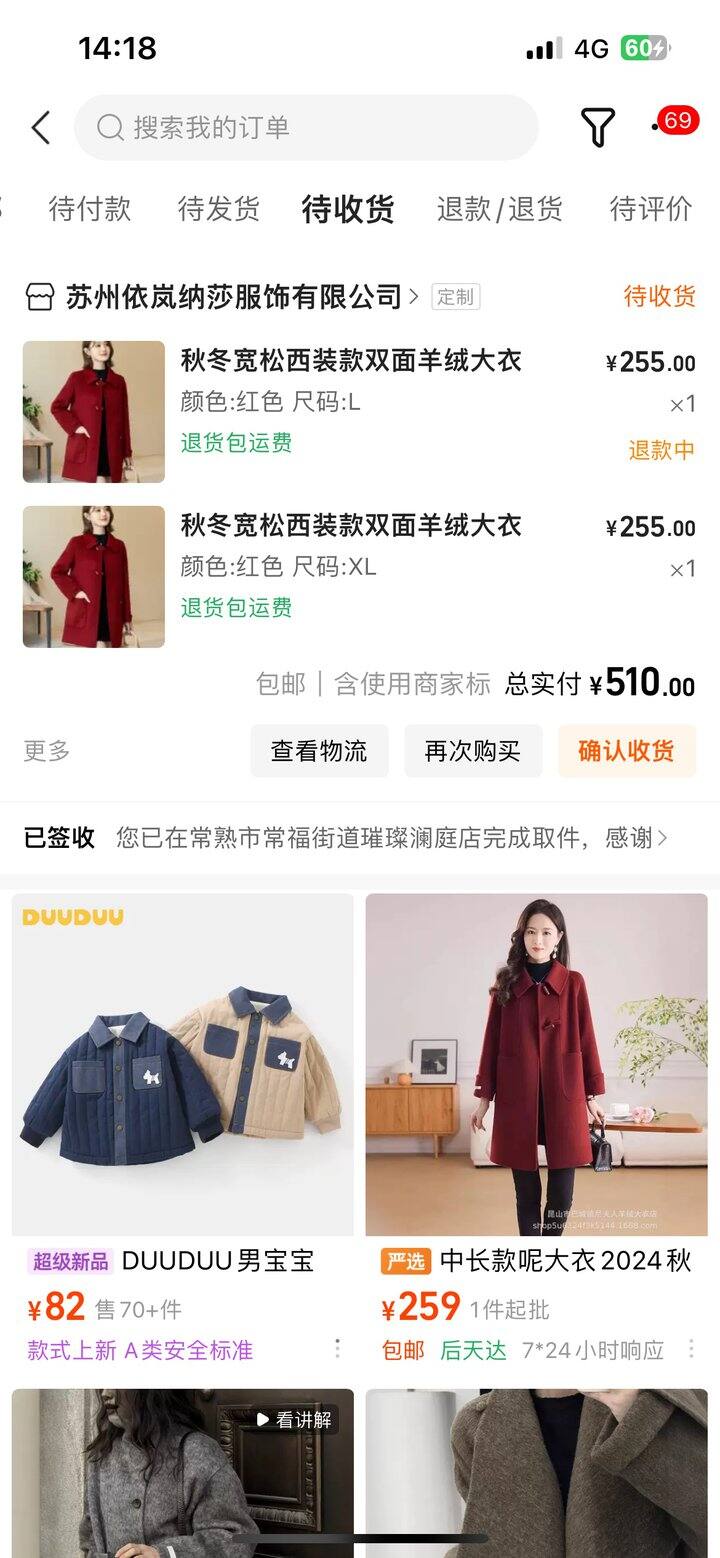Switch to the 待评价 tab

click(x=651, y=209)
